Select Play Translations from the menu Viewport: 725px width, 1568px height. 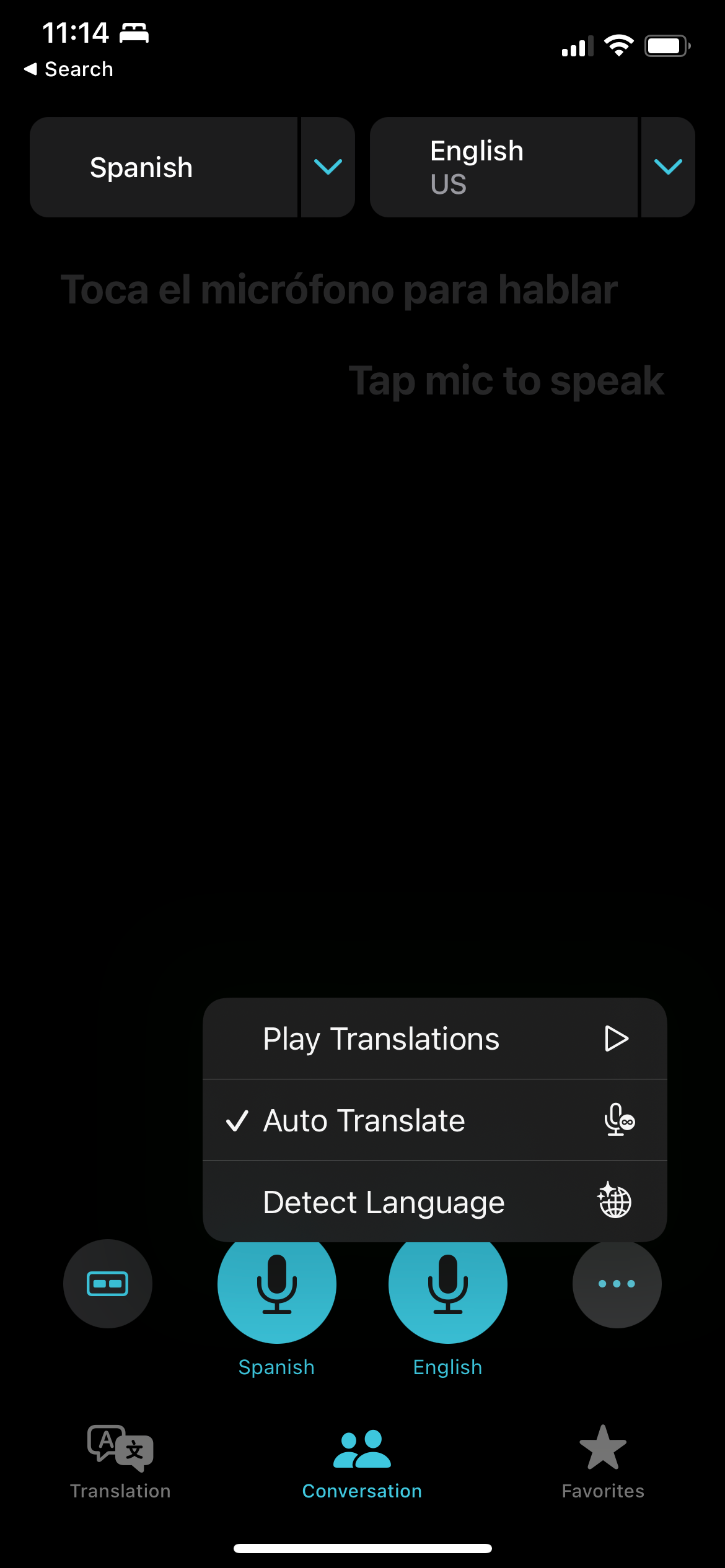[x=434, y=1039]
